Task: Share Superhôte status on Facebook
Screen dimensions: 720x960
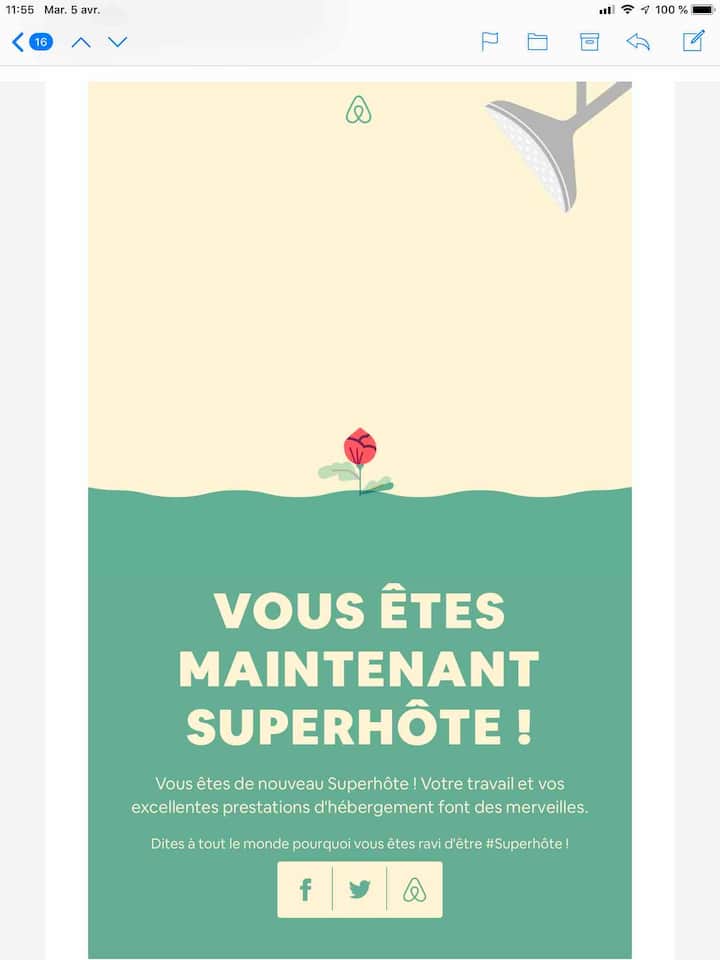Action: [305, 889]
